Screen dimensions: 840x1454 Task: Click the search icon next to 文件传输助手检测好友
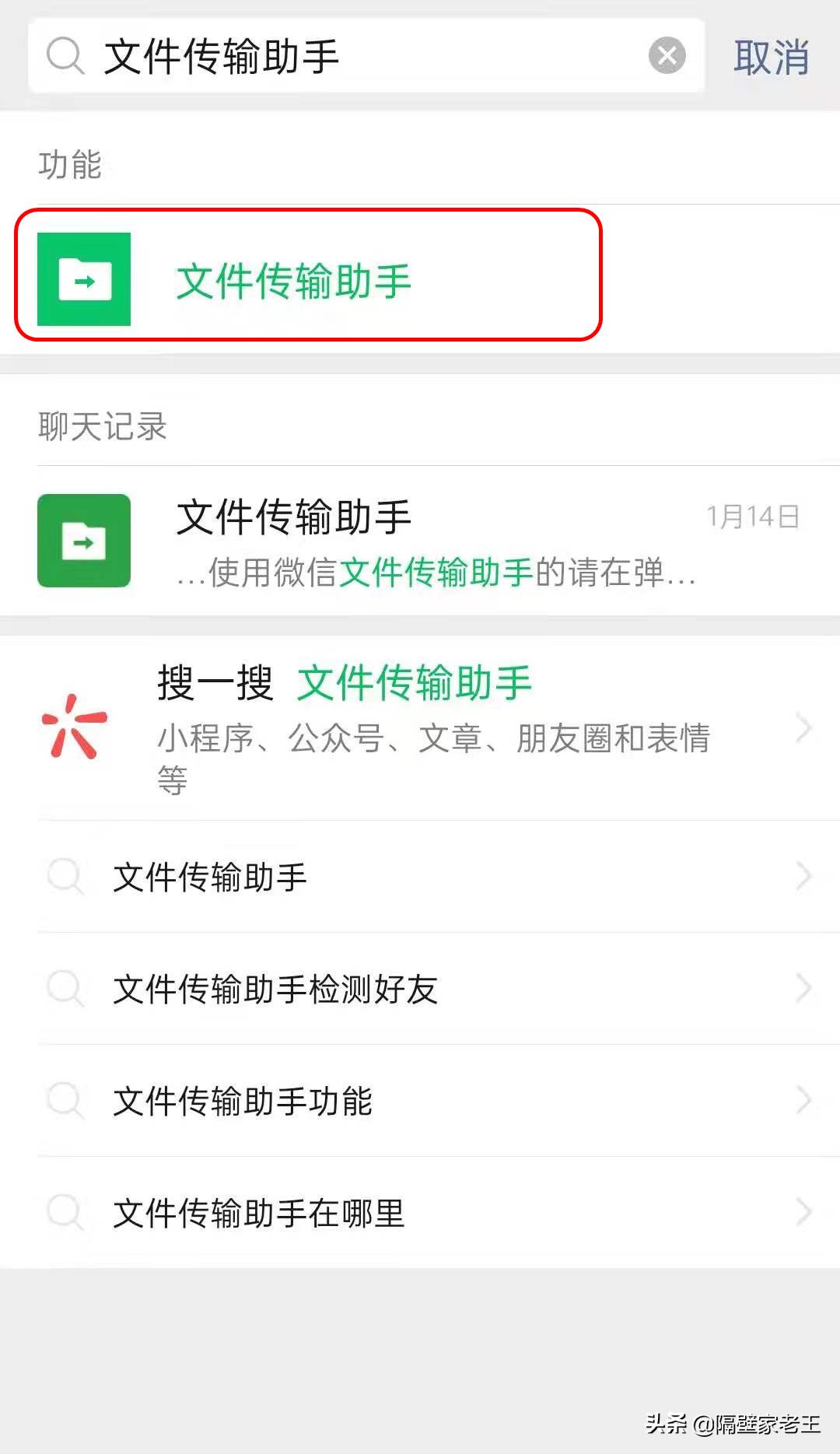66,989
